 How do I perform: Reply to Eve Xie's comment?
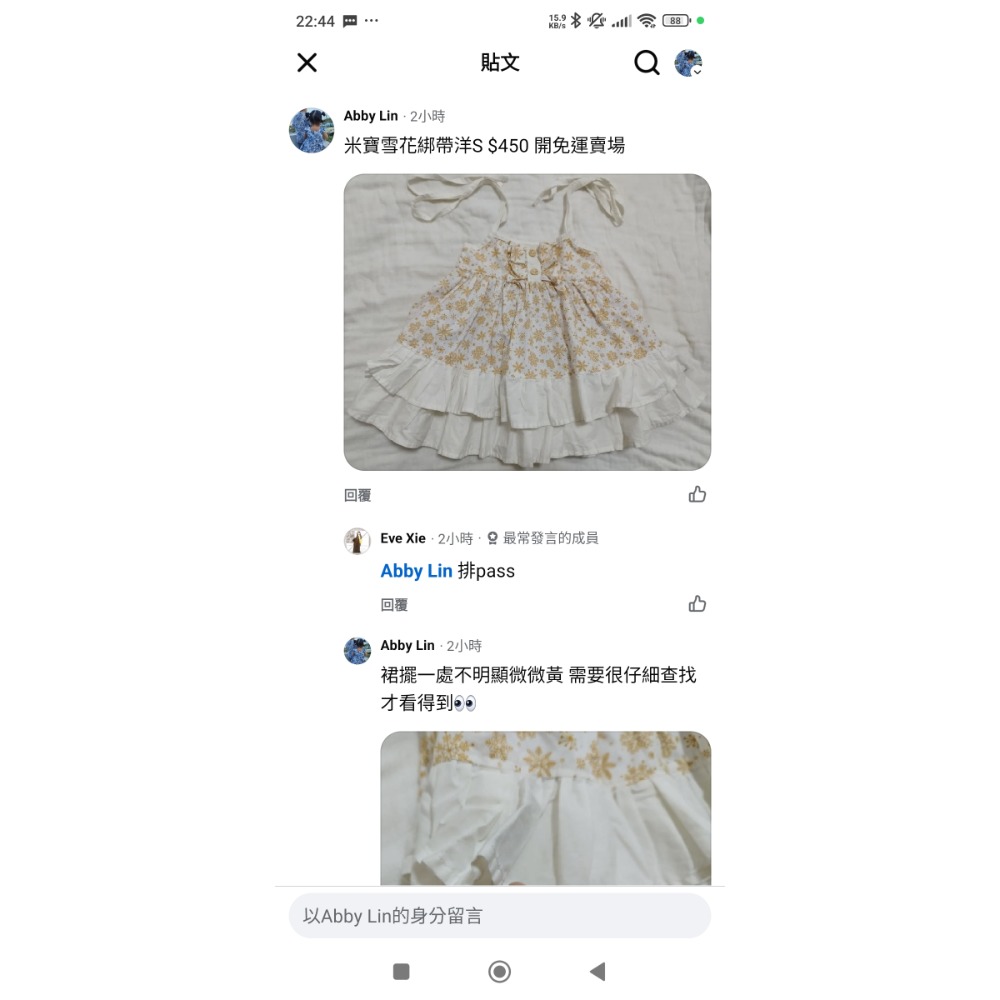coord(394,605)
